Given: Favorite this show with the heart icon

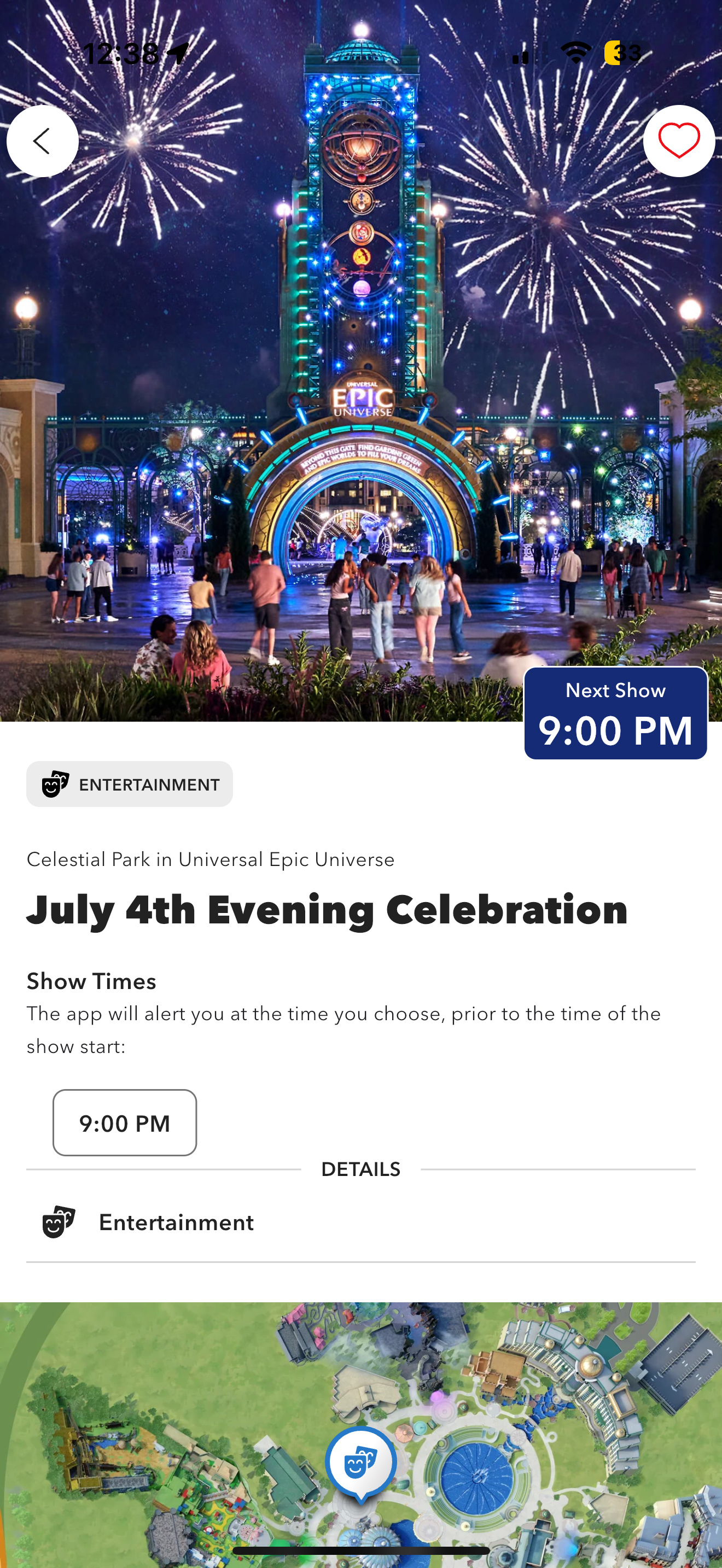Looking at the screenshot, I should [x=678, y=141].
